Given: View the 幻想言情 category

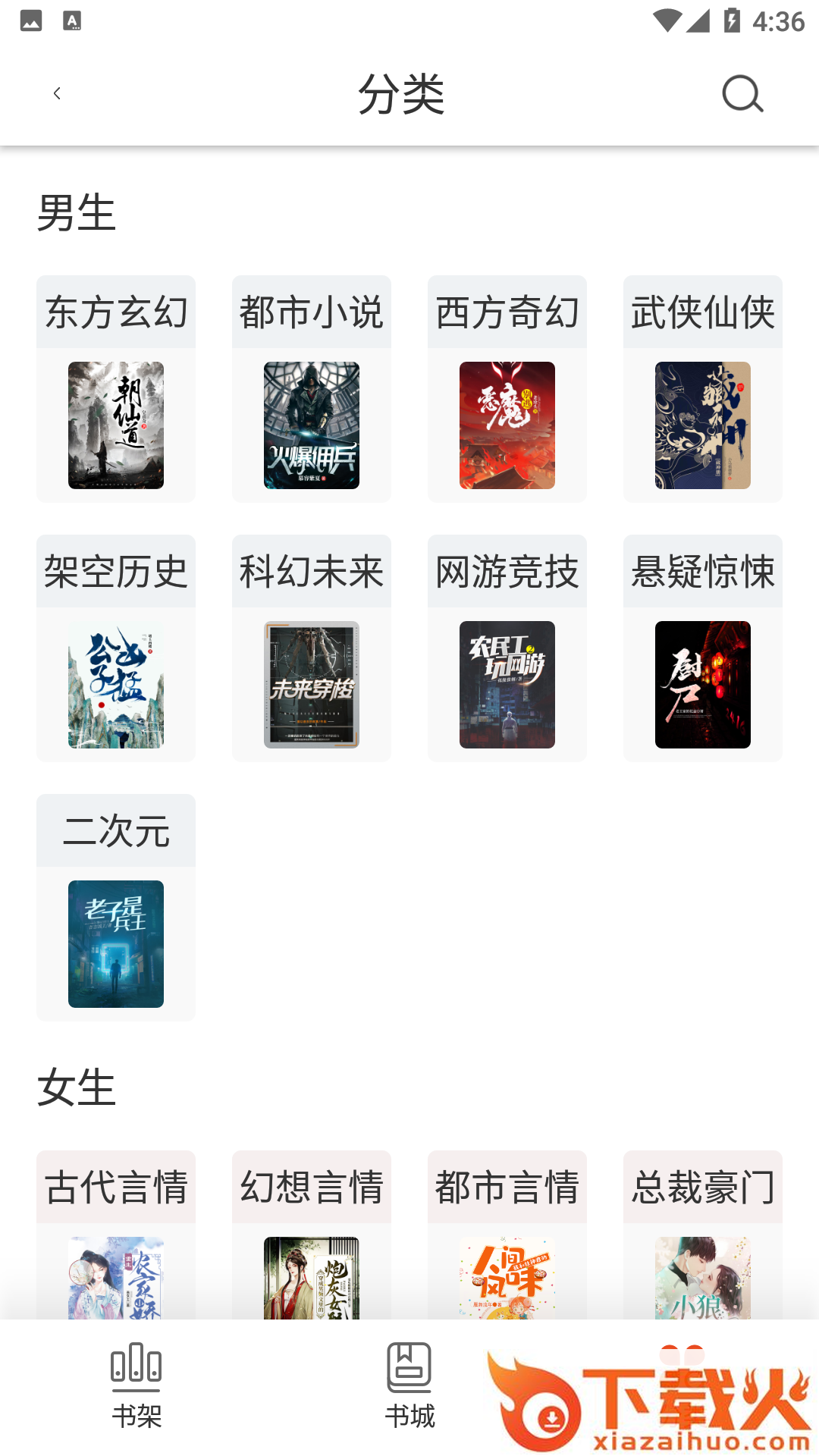Looking at the screenshot, I should [312, 1228].
